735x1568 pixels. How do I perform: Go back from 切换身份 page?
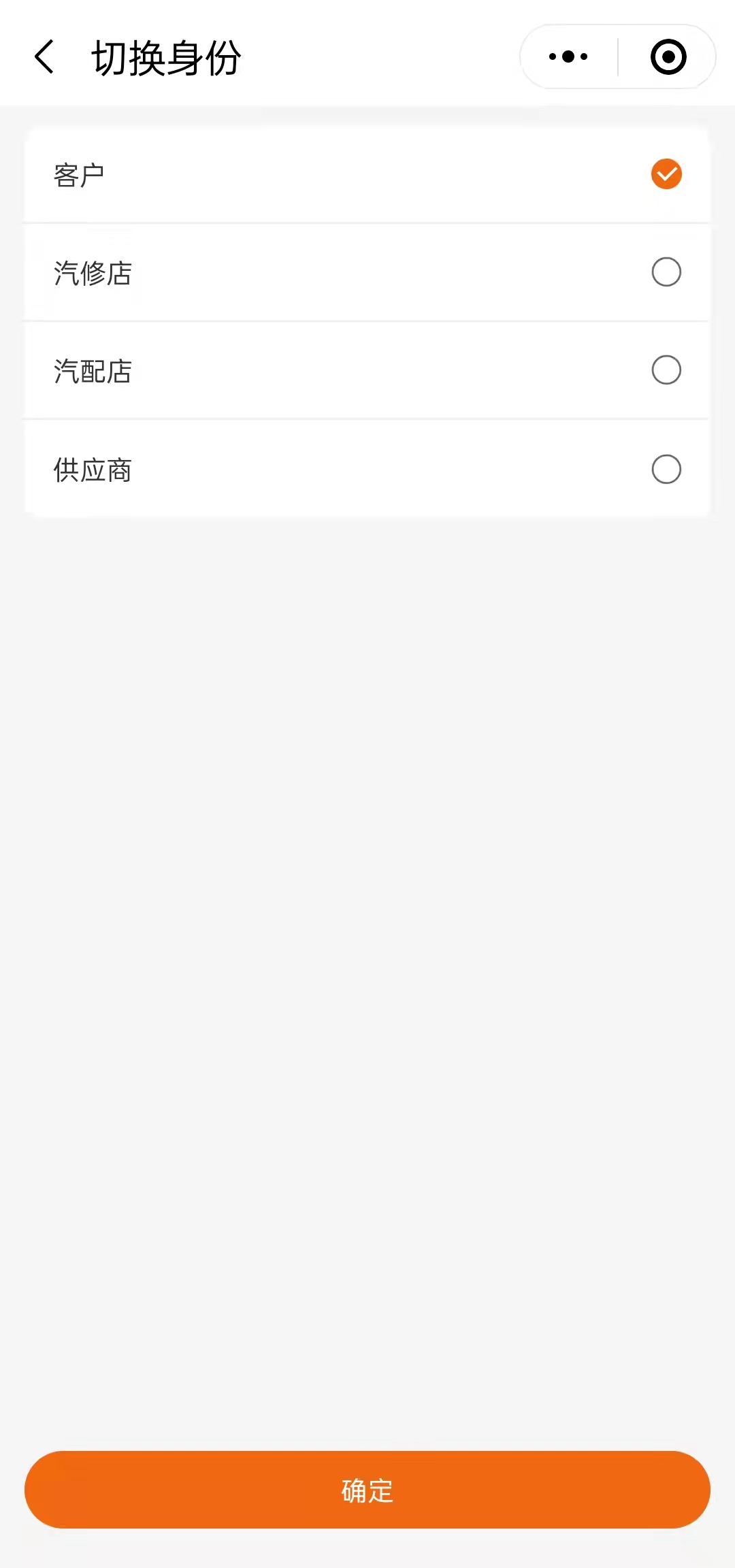coord(45,56)
